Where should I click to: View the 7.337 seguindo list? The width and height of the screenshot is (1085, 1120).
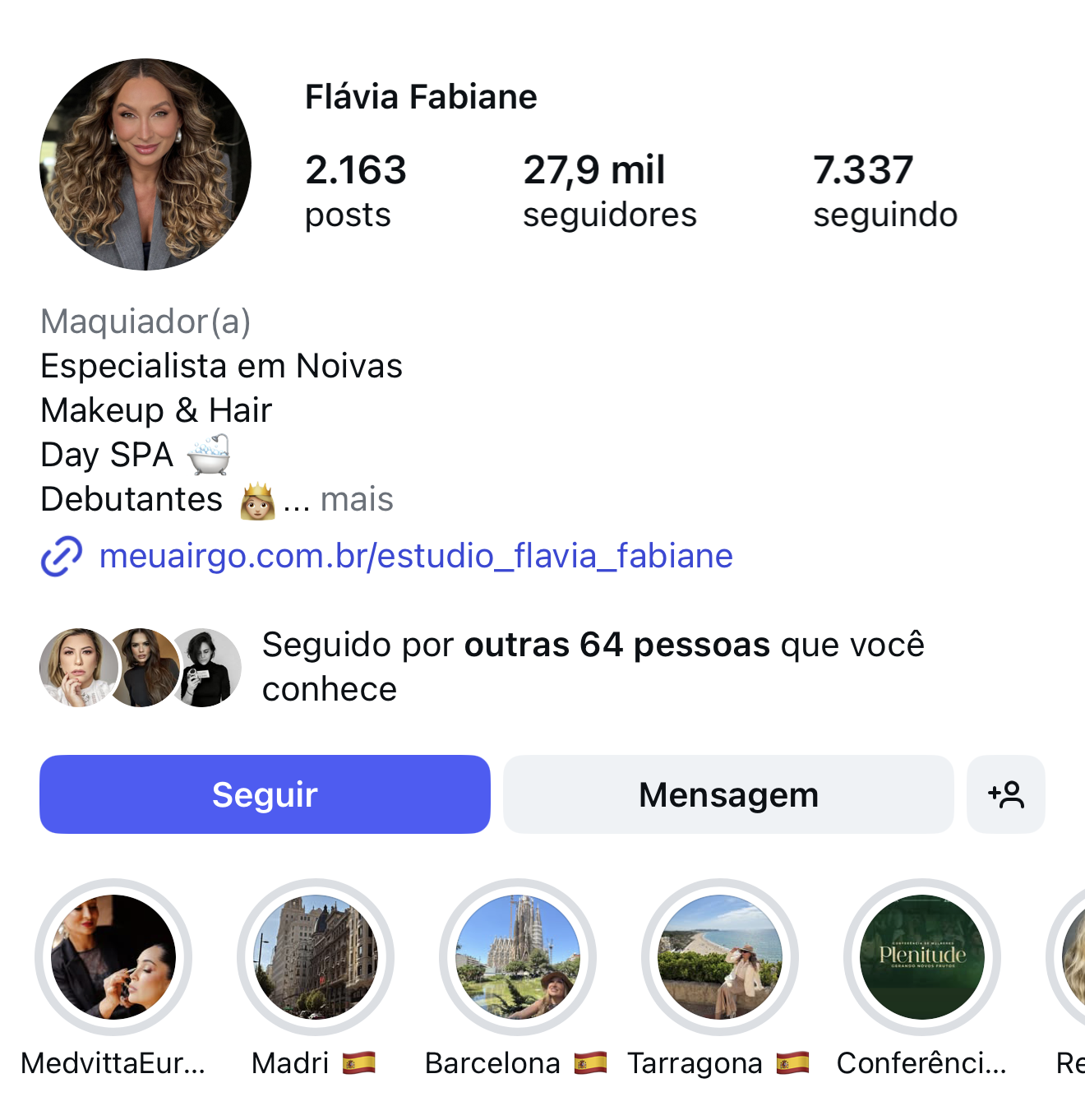pos(884,191)
